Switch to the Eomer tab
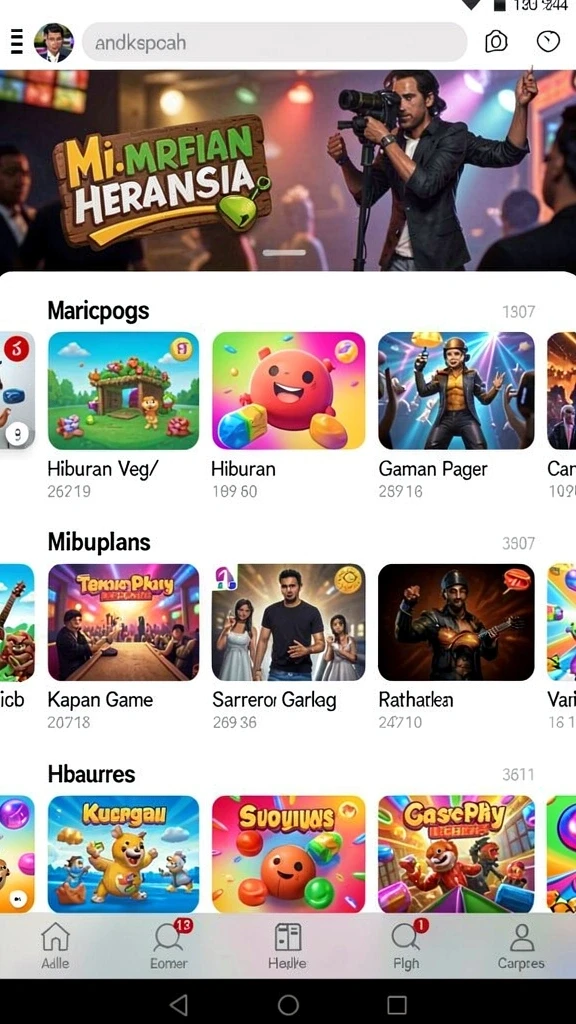This screenshot has height=1024, width=576. pos(170,946)
